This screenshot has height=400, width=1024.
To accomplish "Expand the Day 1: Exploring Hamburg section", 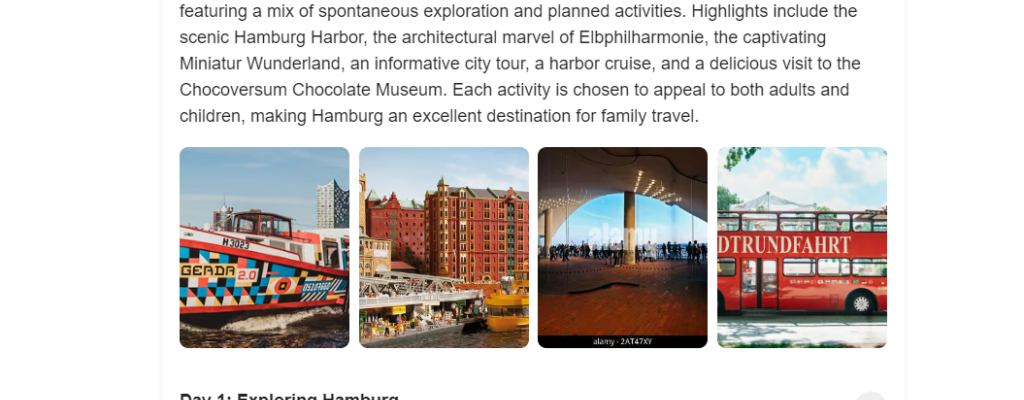I will pyautogui.click(x=869, y=397).
